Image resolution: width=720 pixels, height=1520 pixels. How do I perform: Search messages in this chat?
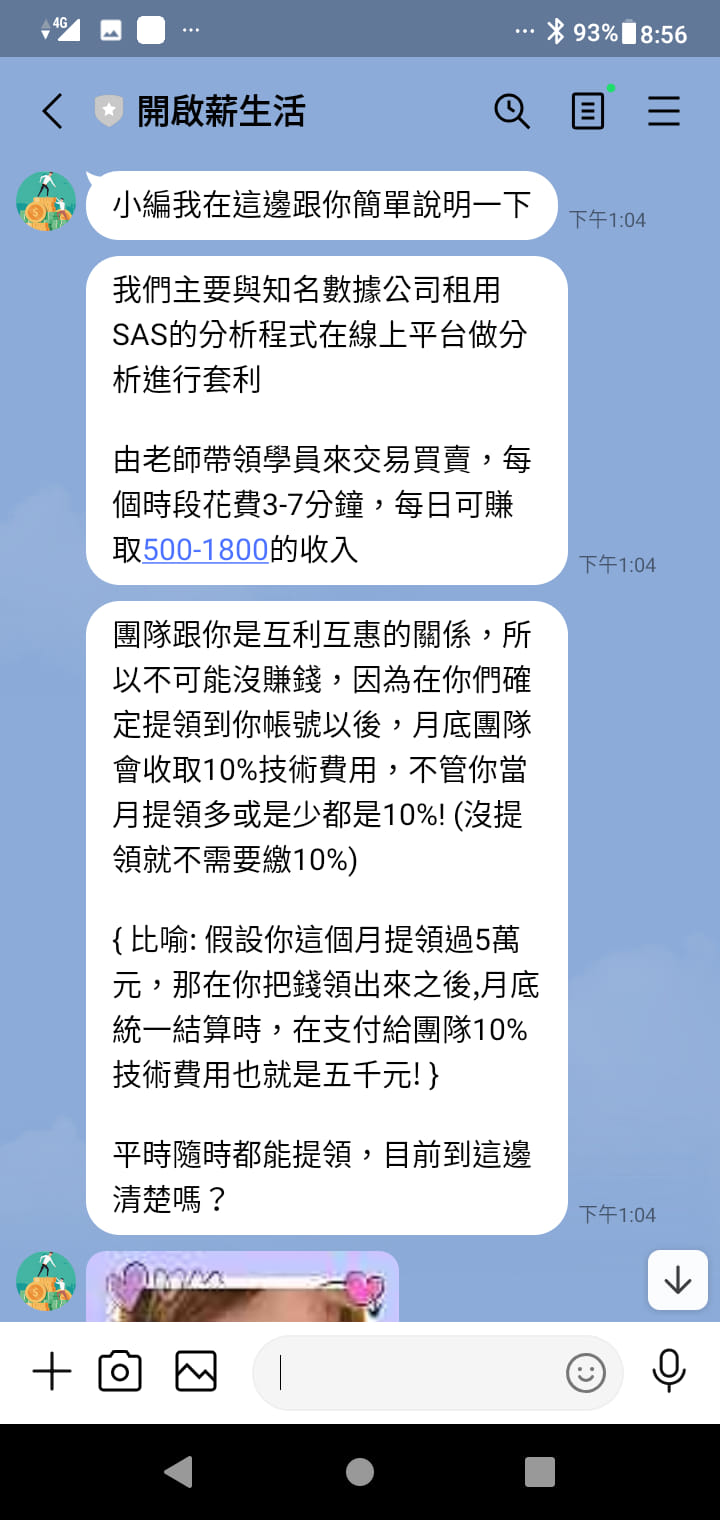point(512,111)
